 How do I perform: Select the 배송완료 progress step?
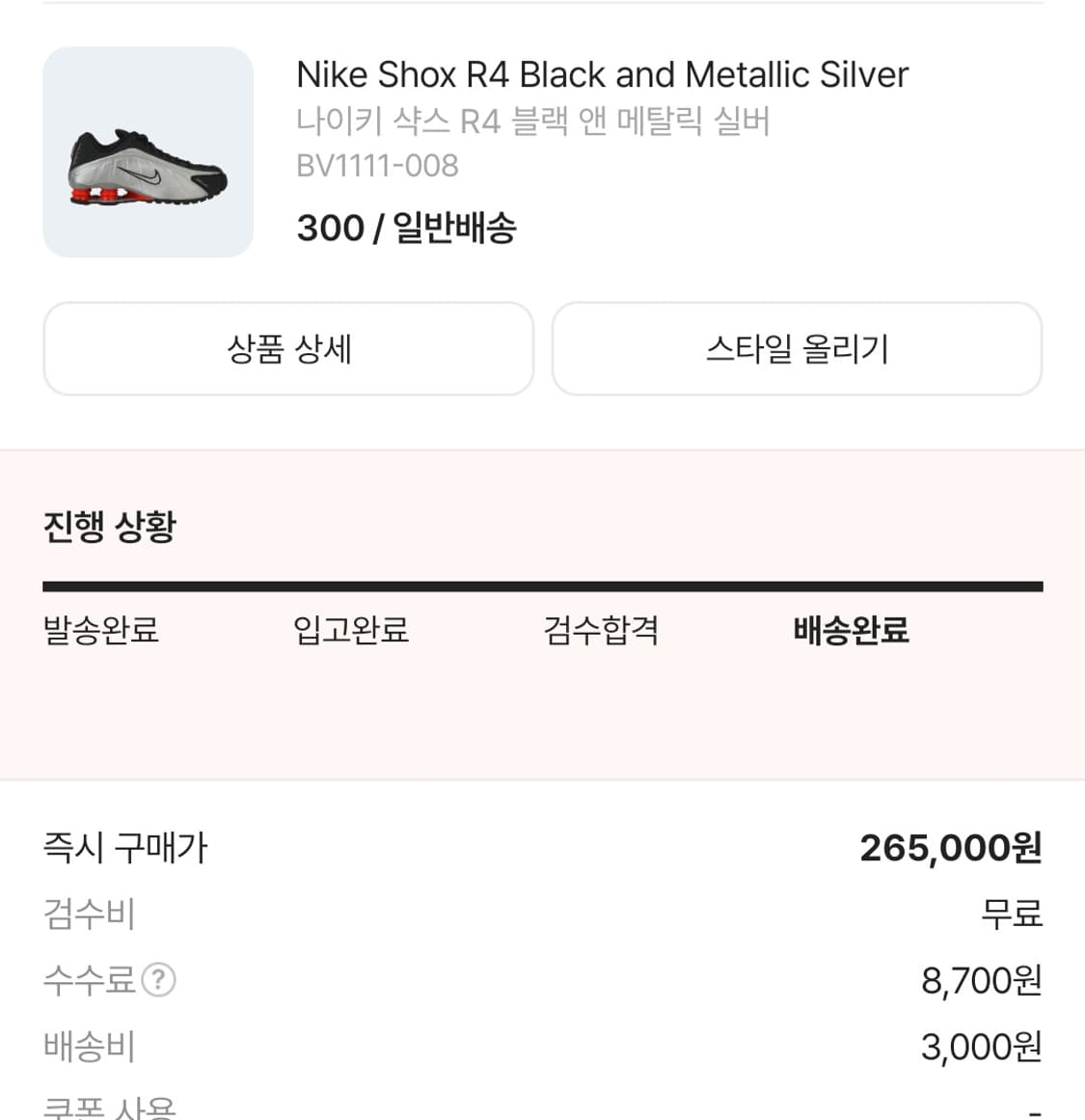[848, 632]
